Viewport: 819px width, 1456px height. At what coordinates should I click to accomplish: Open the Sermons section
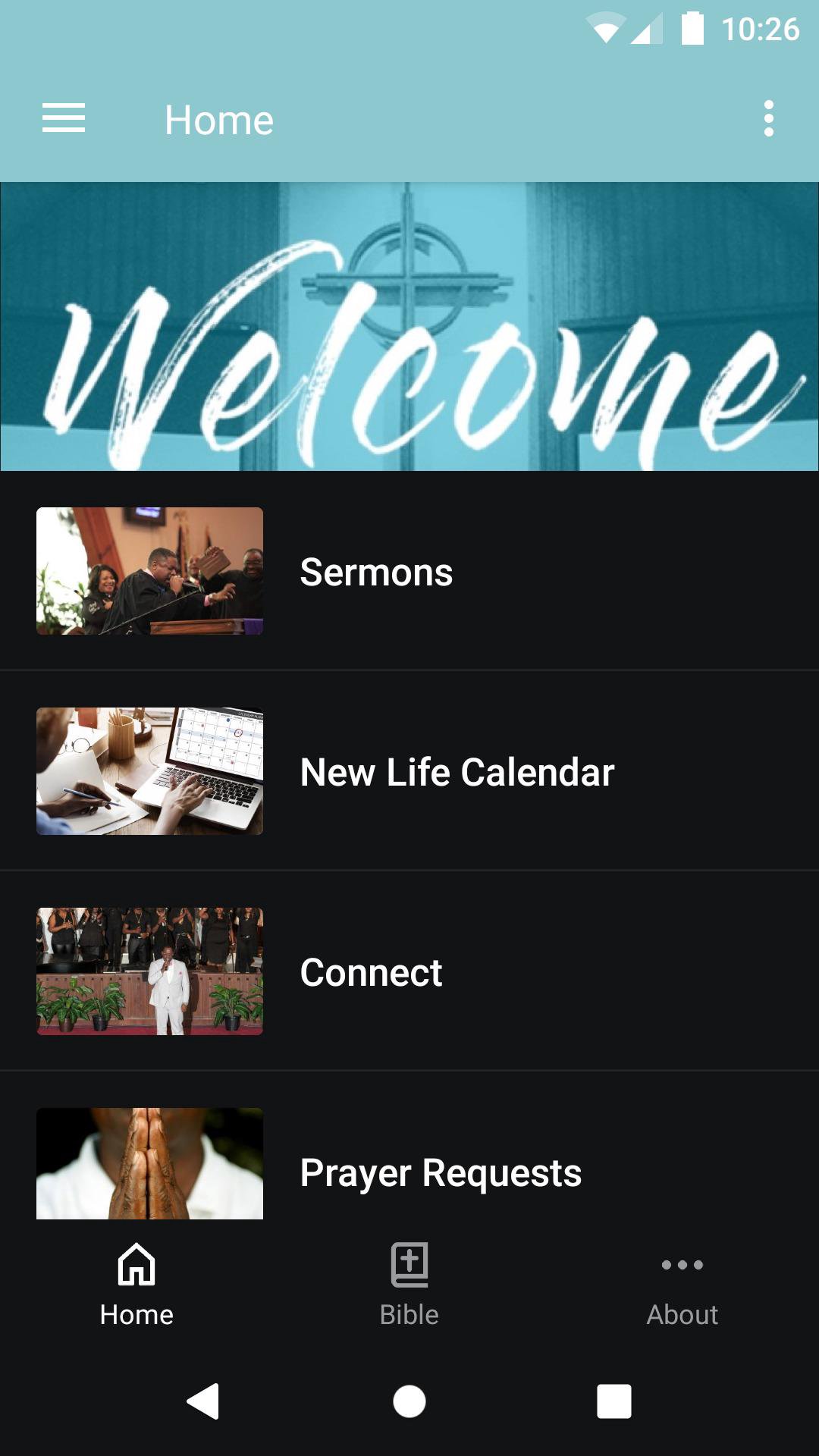(409, 572)
